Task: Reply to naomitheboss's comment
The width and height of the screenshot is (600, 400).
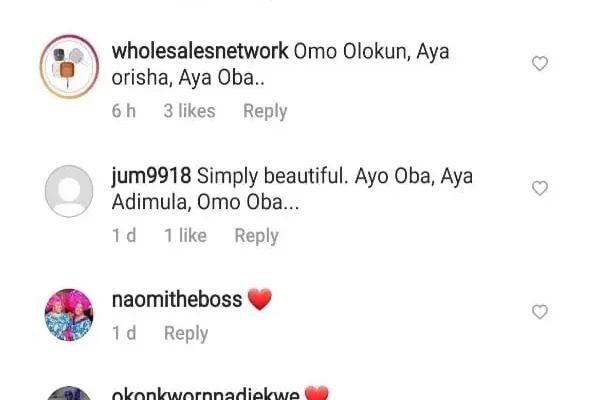Action: pos(186,333)
